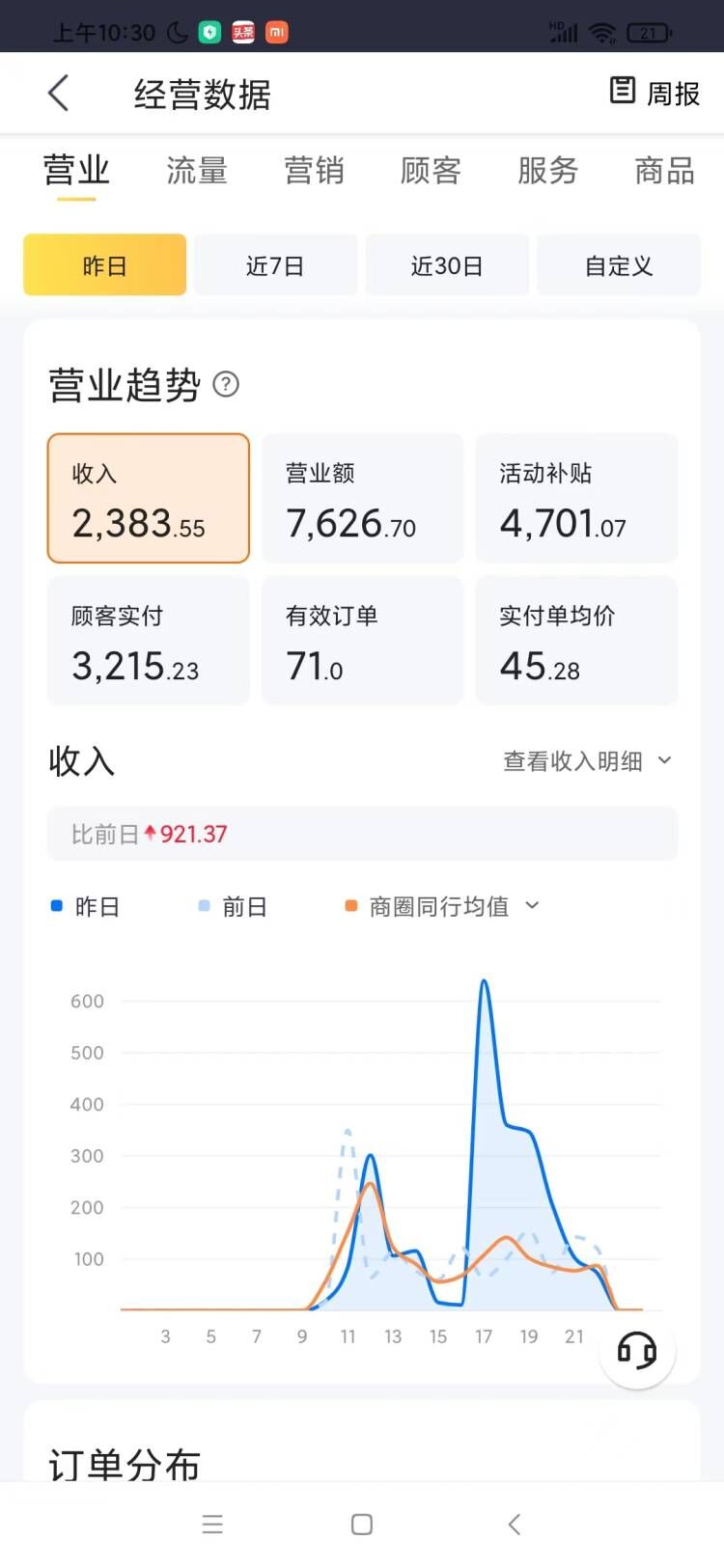Switch to the 流量 tab
724x1568 pixels.
(x=197, y=170)
